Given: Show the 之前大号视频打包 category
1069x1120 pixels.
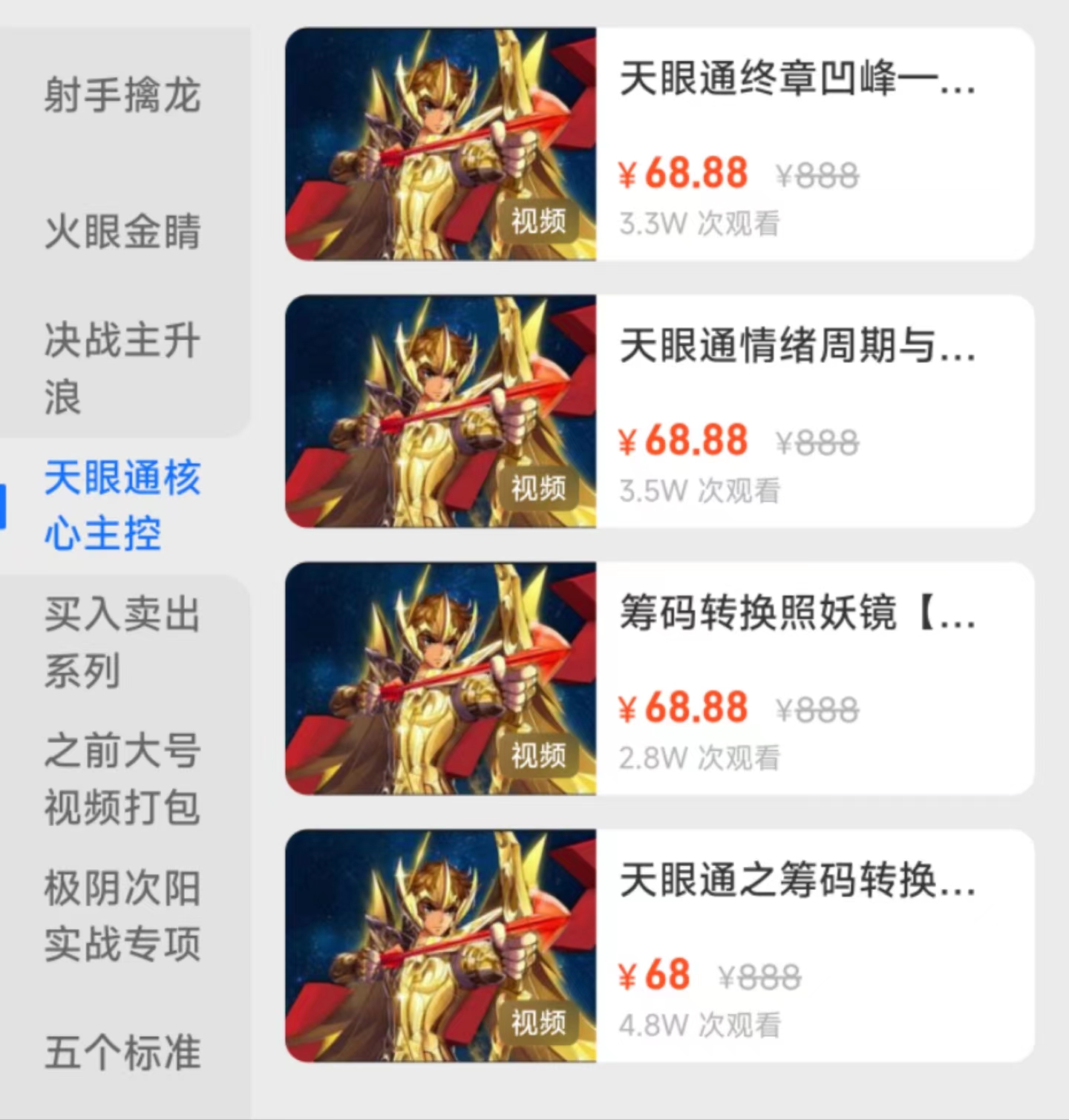Looking at the screenshot, I should (122, 779).
